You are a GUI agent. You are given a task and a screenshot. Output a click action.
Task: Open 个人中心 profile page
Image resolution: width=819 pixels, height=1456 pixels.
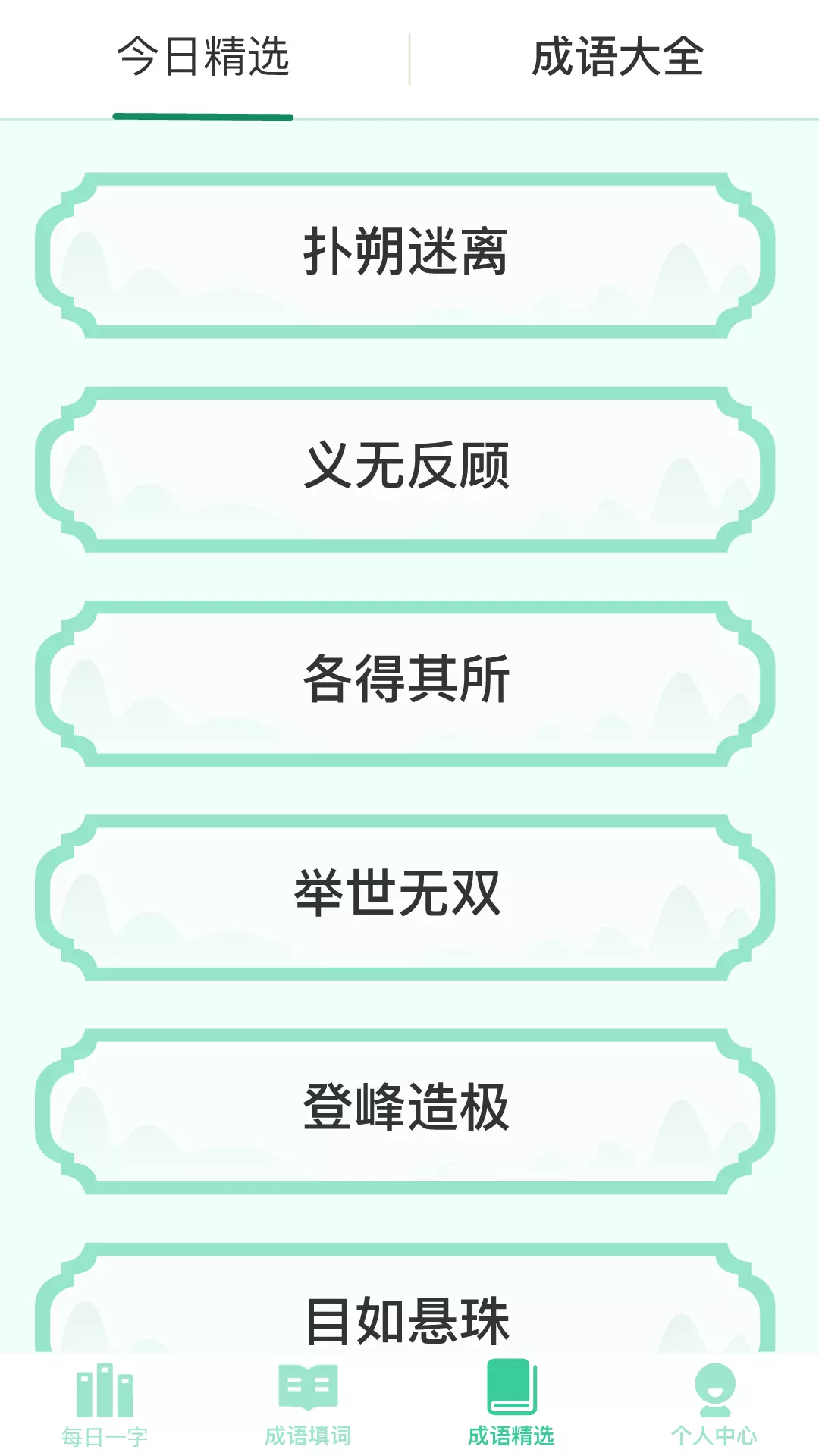(x=714, y=1404)
